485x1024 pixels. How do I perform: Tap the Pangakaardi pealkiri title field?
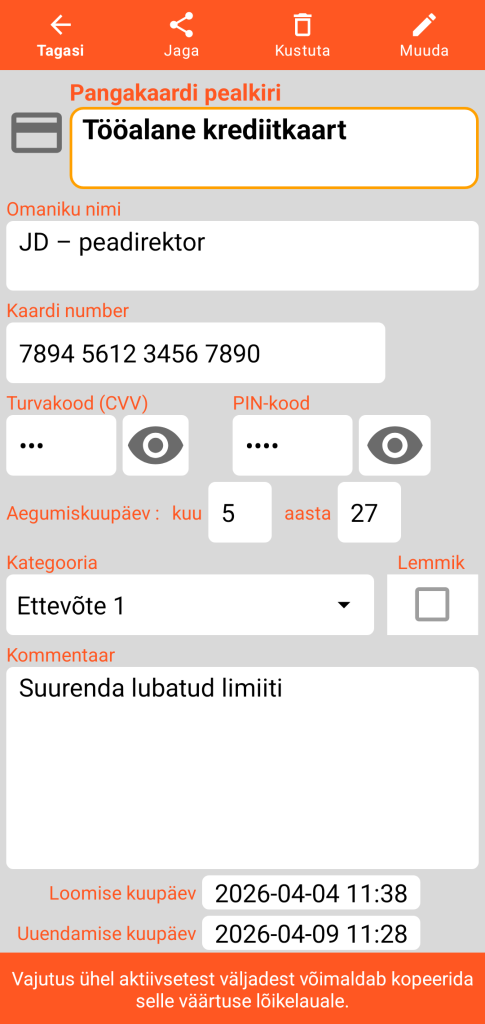(274, 148)
